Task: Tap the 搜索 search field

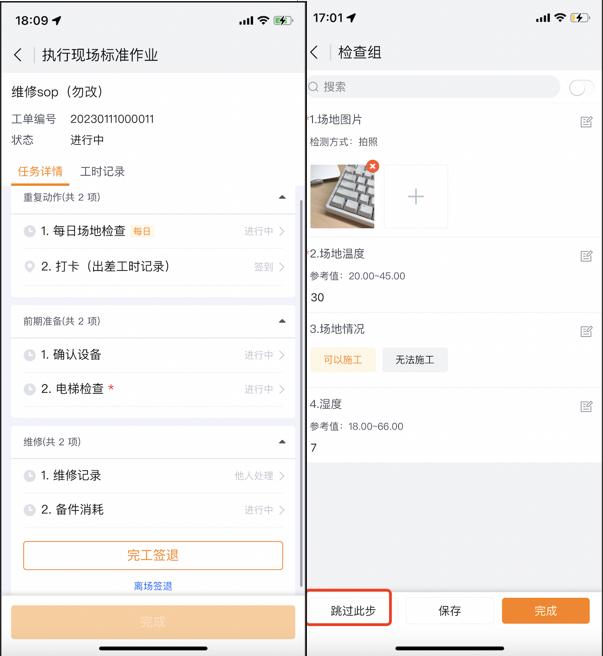Action: pos(433,87)
